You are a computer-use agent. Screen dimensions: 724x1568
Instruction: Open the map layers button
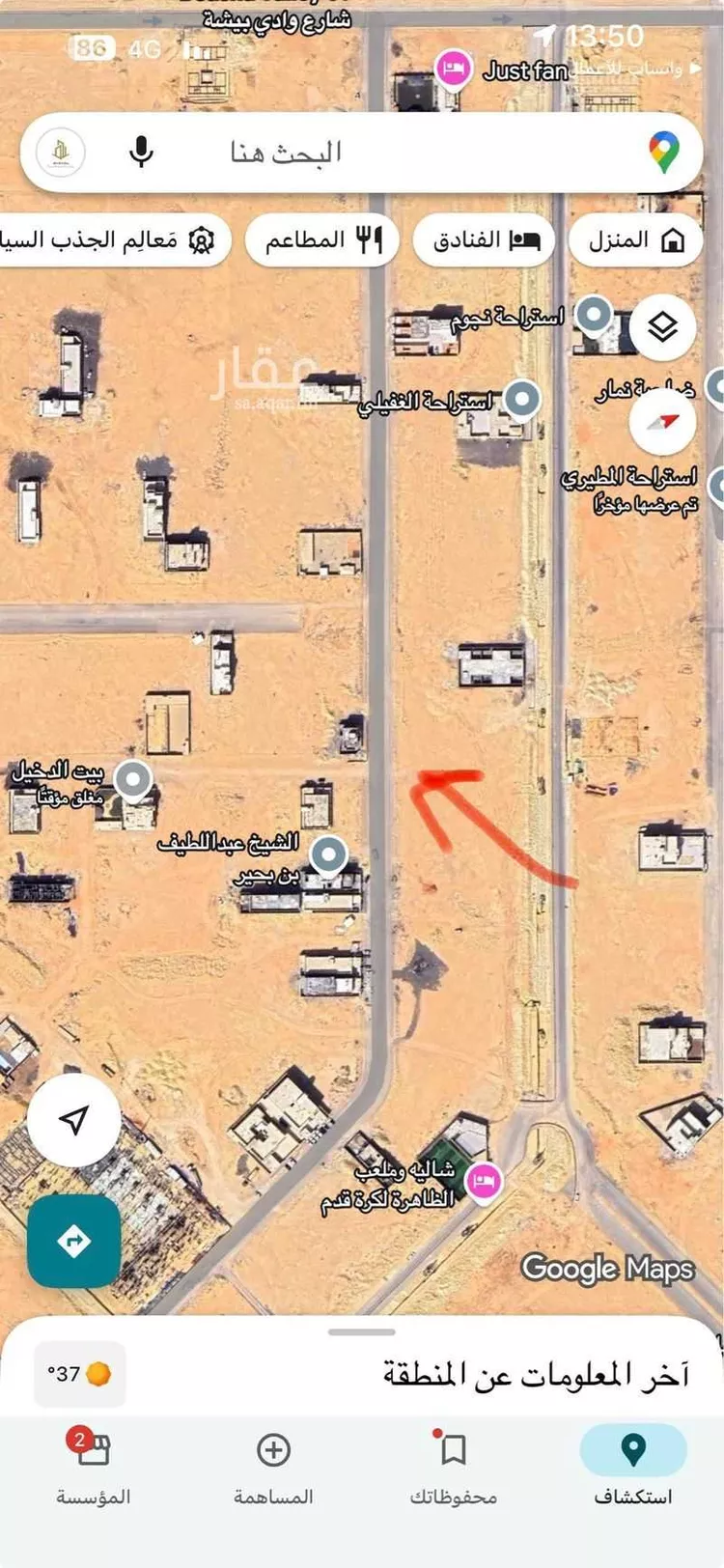pos(662,327)
